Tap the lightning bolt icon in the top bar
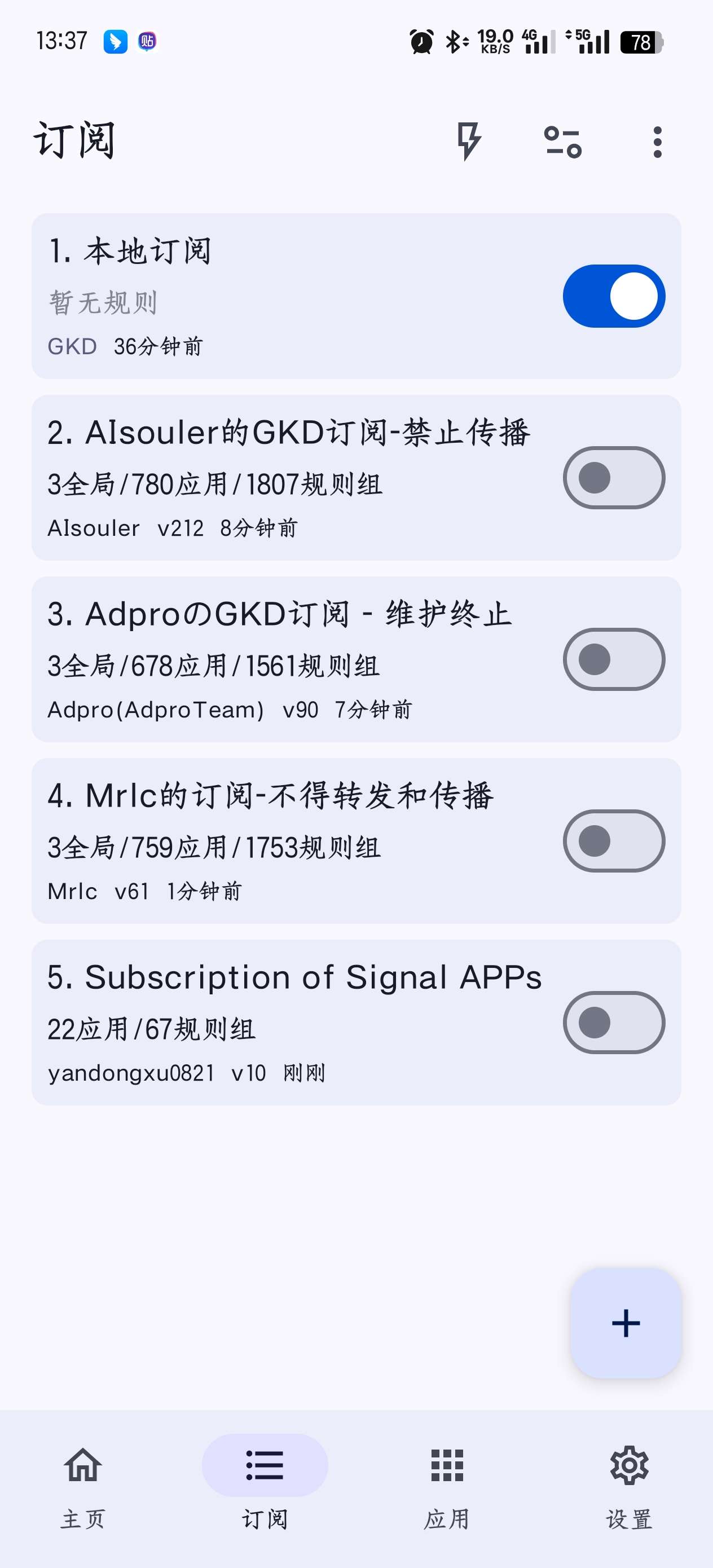The height and width of the screenshot is (1568, 713). [x=468, y=142]
